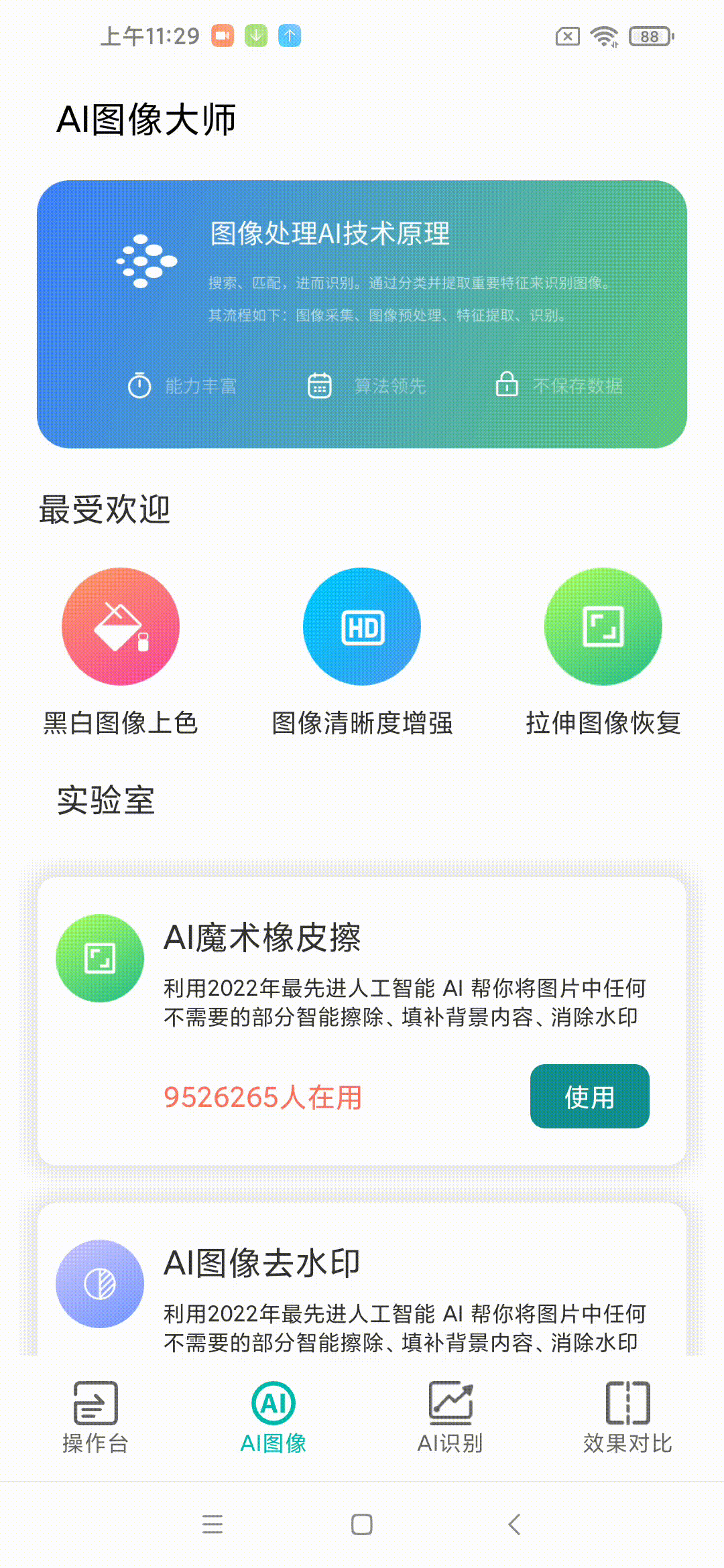
Task: Open 黑白图像上色 tool
Action: 121,627
